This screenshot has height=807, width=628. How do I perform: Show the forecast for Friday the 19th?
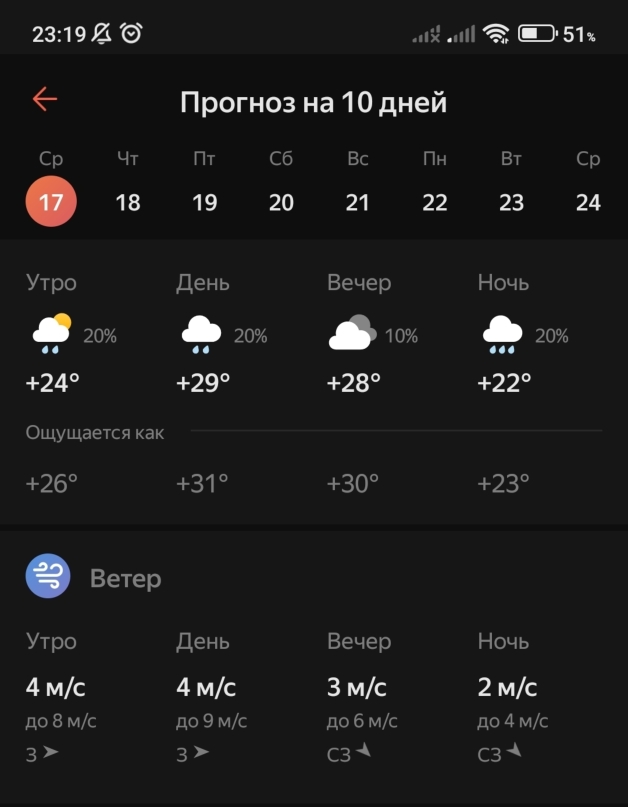(205, 201)
